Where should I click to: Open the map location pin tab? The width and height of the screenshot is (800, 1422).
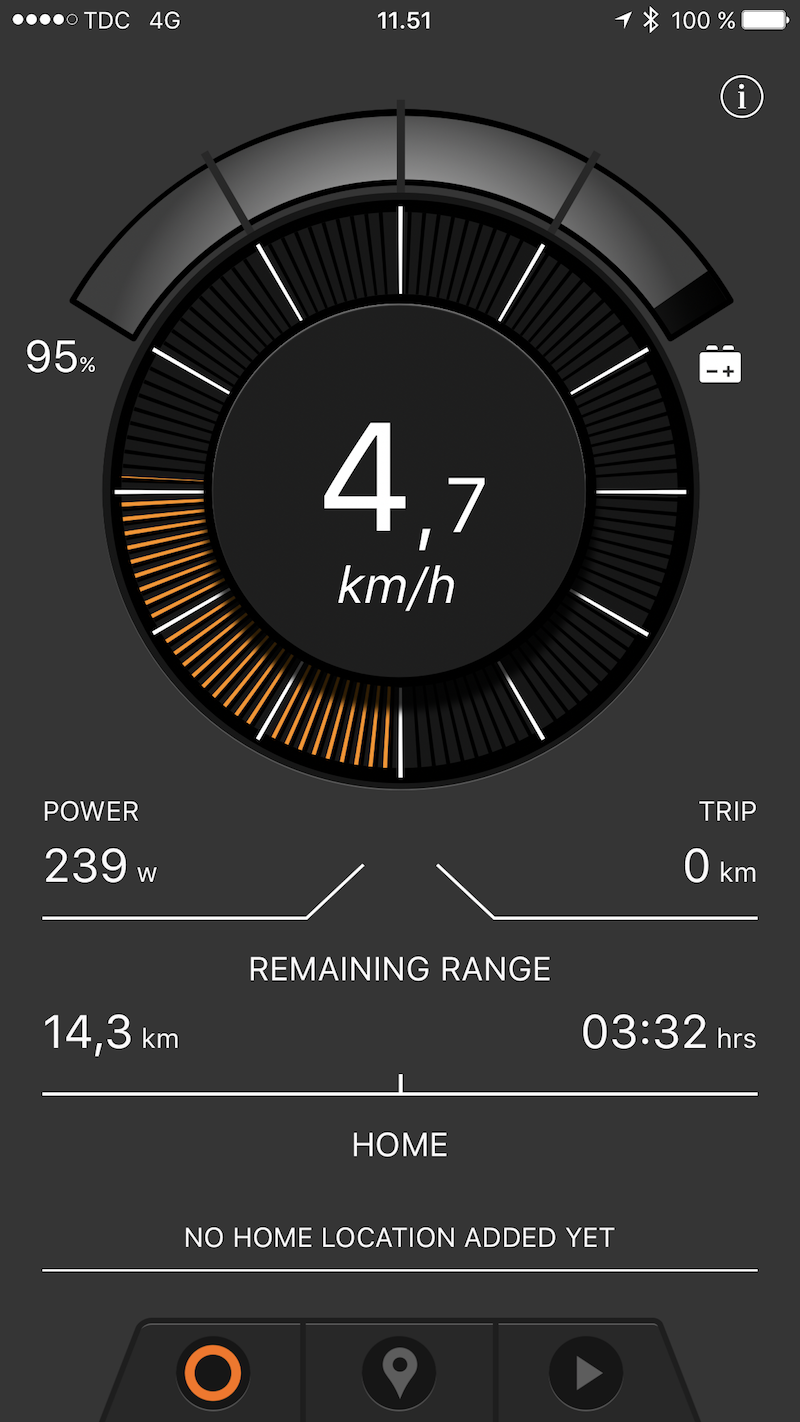[399, 1373]
